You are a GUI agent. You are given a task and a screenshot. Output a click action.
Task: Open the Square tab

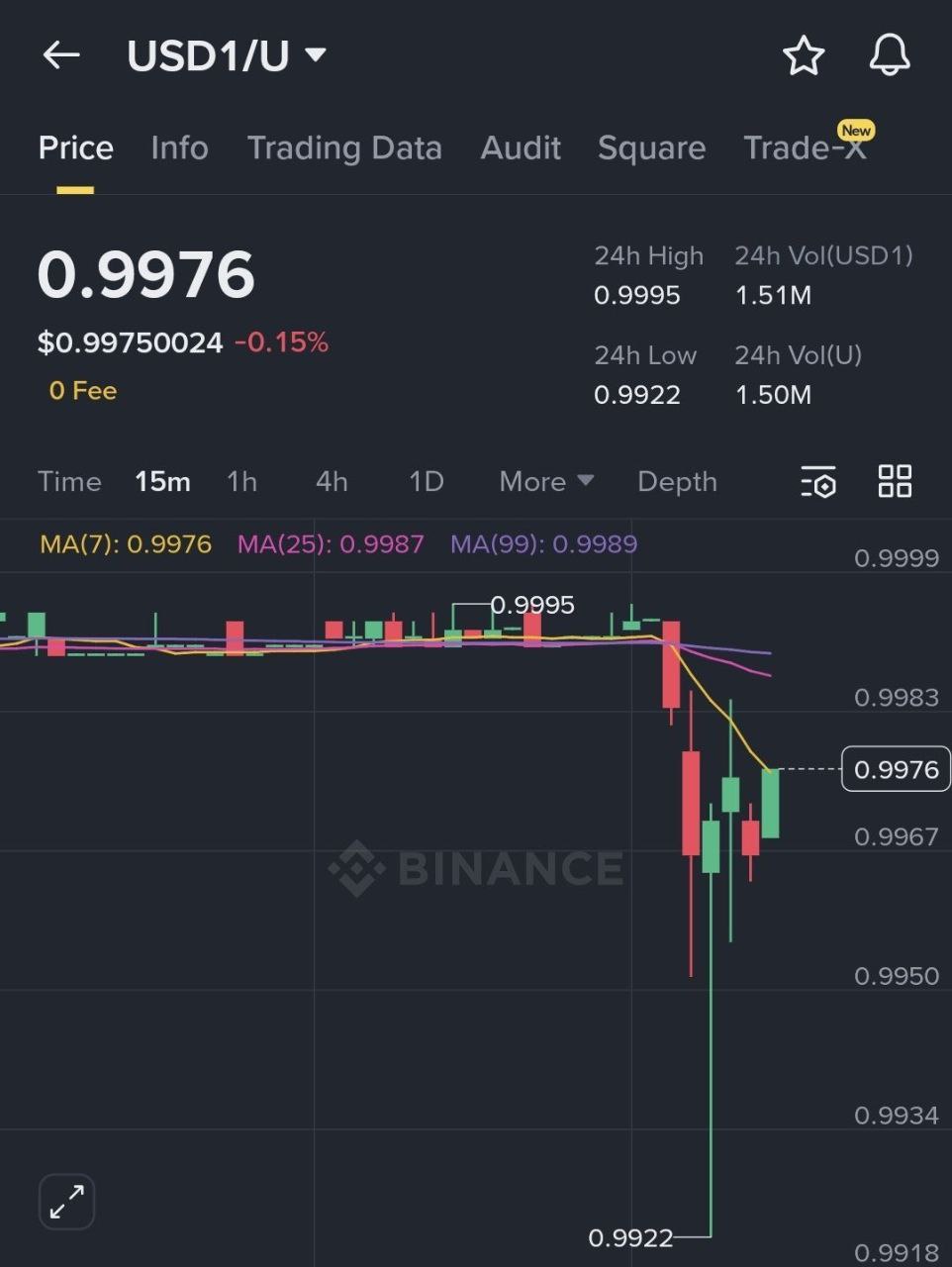pos(651,148)
